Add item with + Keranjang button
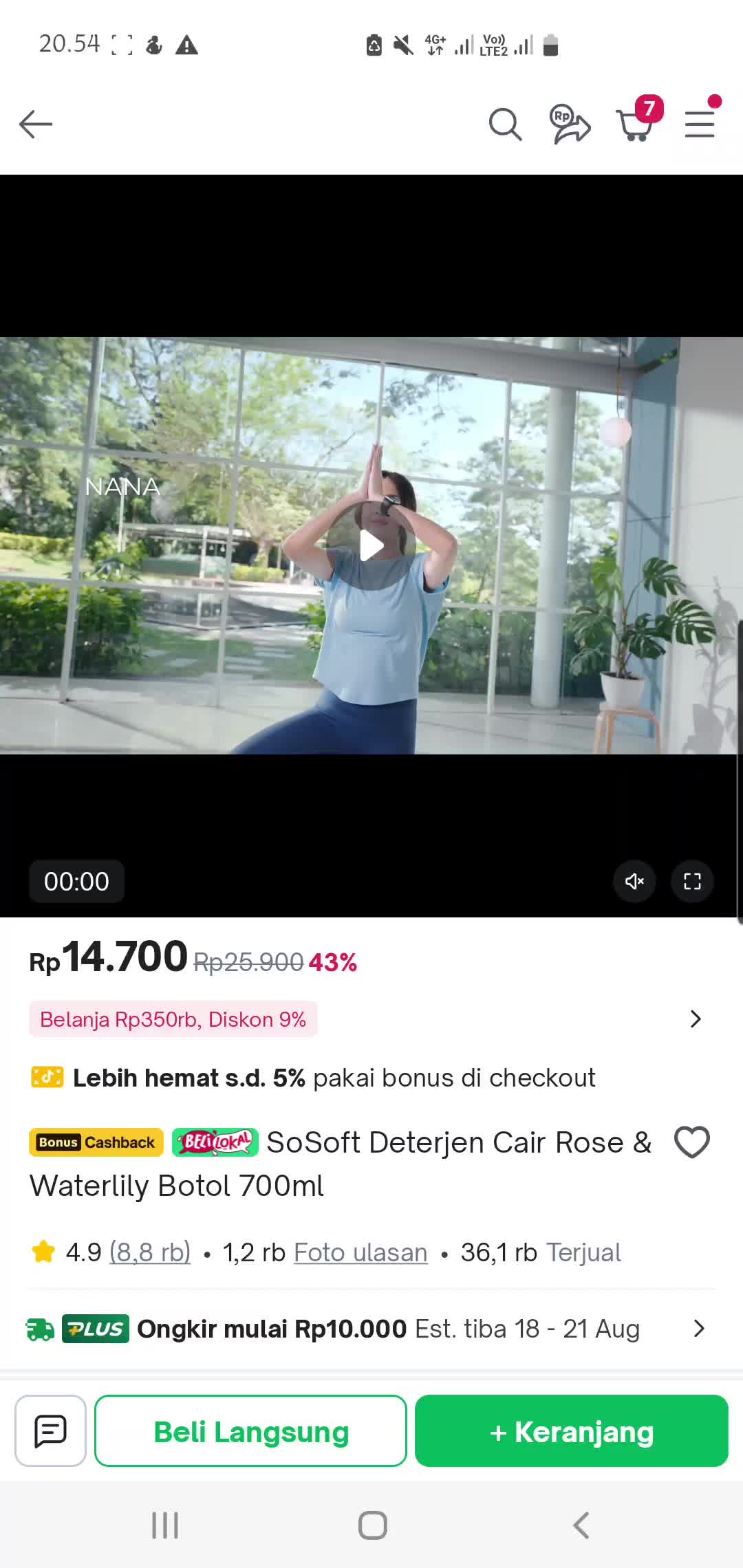 (571, 1431)
